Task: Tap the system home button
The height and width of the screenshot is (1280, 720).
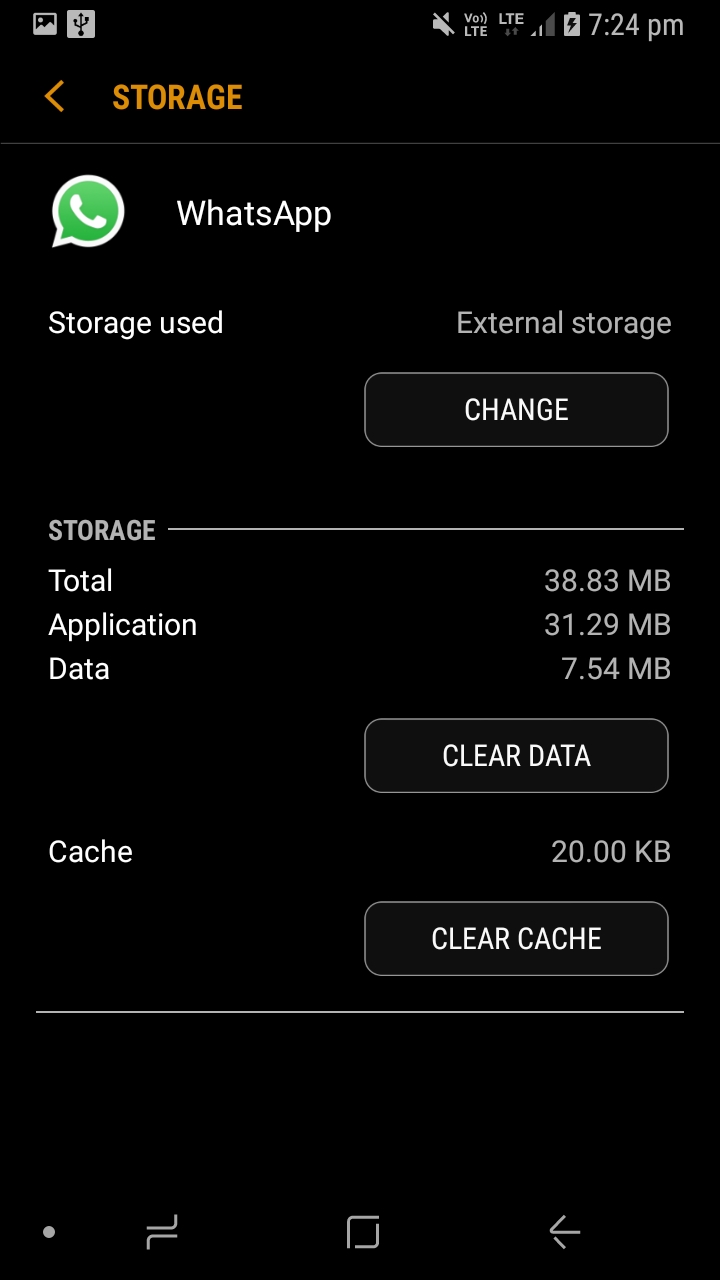Action: (x=363, y=1232)
